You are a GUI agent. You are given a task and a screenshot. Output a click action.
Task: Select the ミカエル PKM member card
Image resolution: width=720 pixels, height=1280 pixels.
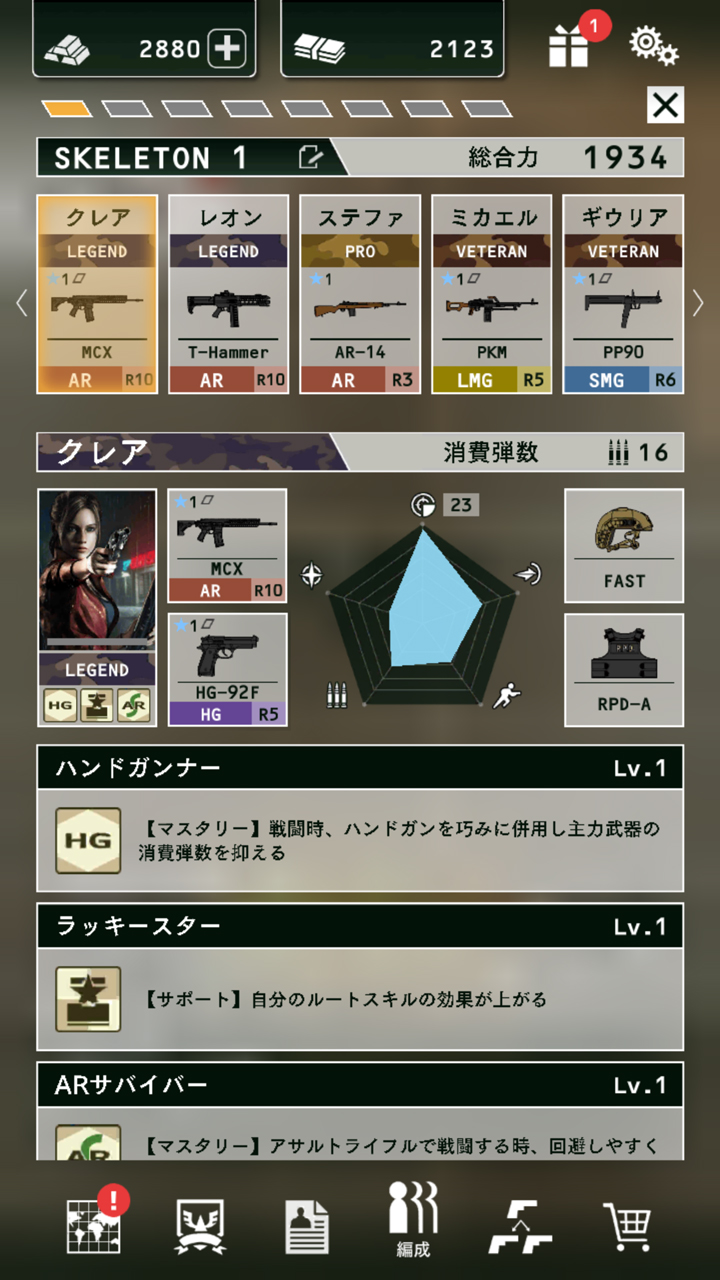point(491,294)
